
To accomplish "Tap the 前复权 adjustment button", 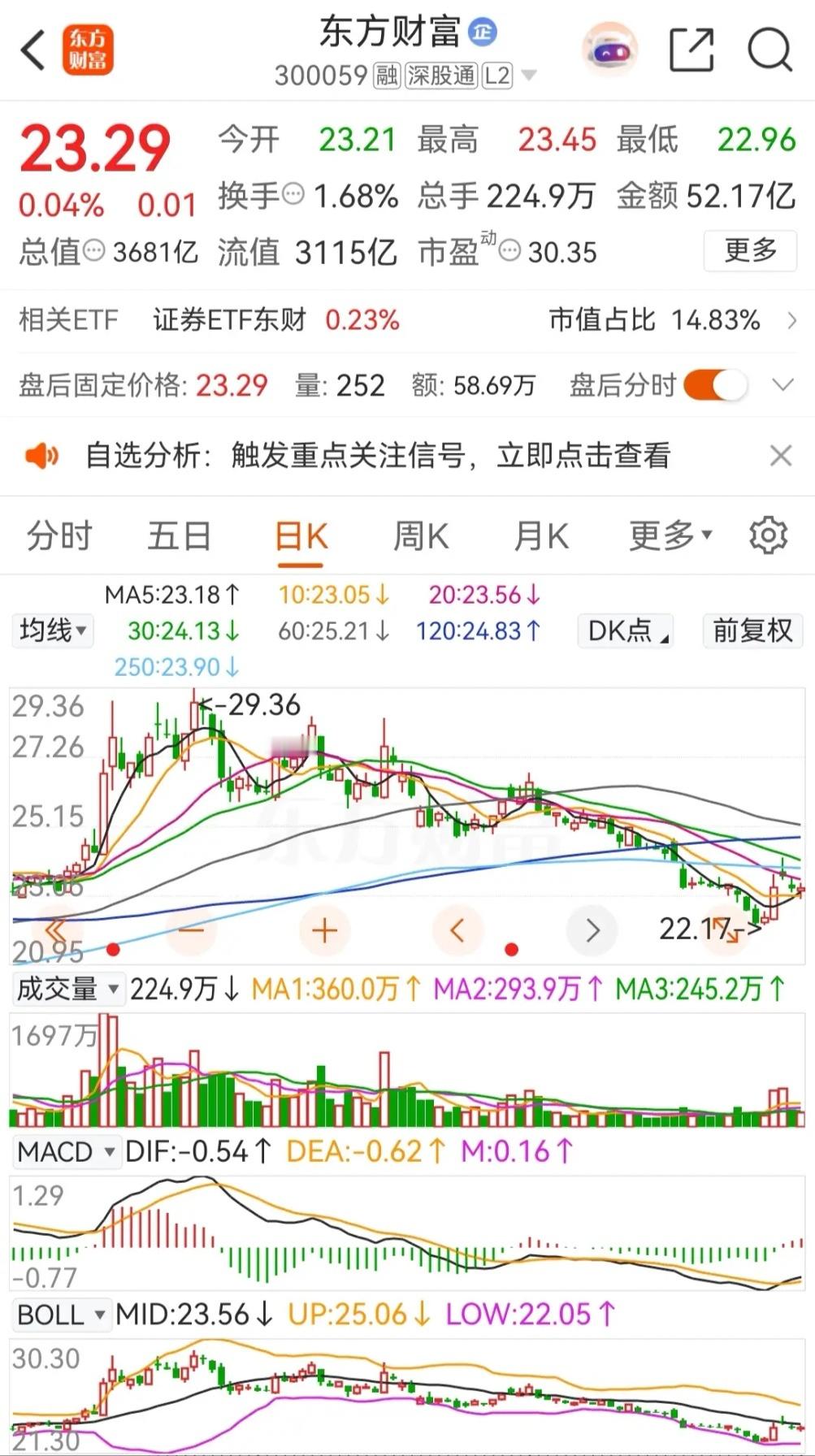I will (752, 630).
